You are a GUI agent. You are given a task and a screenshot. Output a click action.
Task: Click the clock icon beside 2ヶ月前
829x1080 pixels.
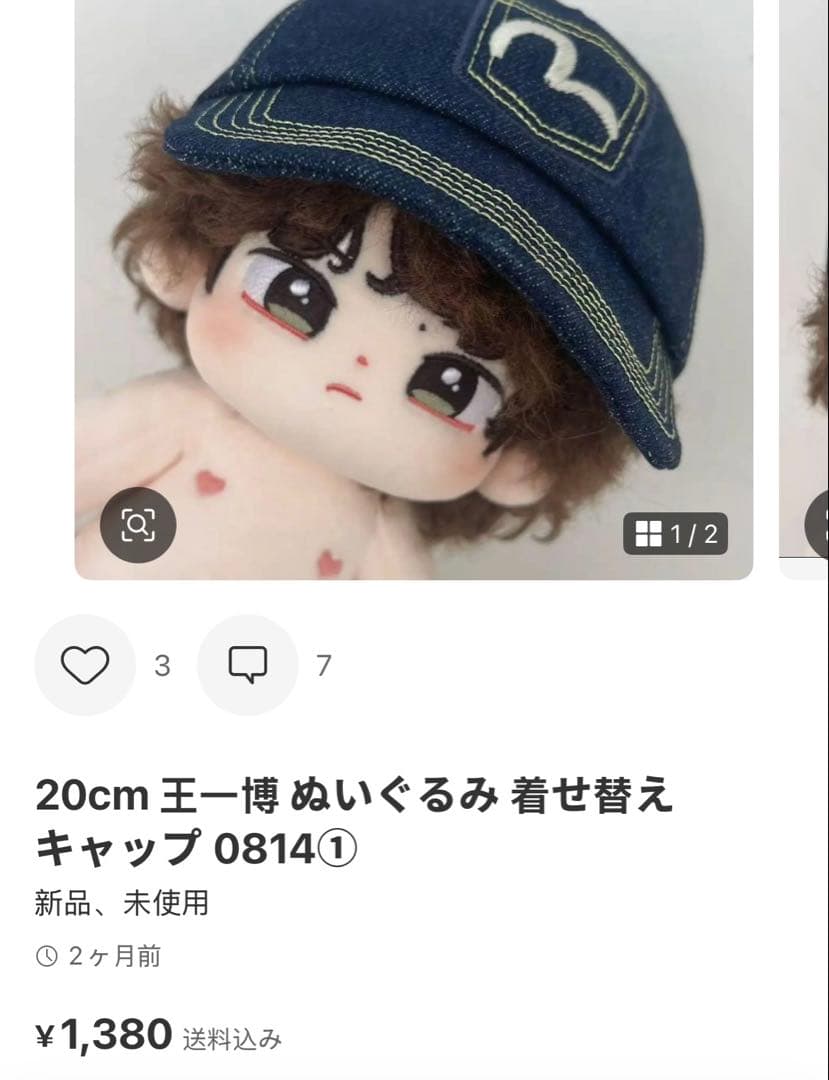tap(47, 957)
